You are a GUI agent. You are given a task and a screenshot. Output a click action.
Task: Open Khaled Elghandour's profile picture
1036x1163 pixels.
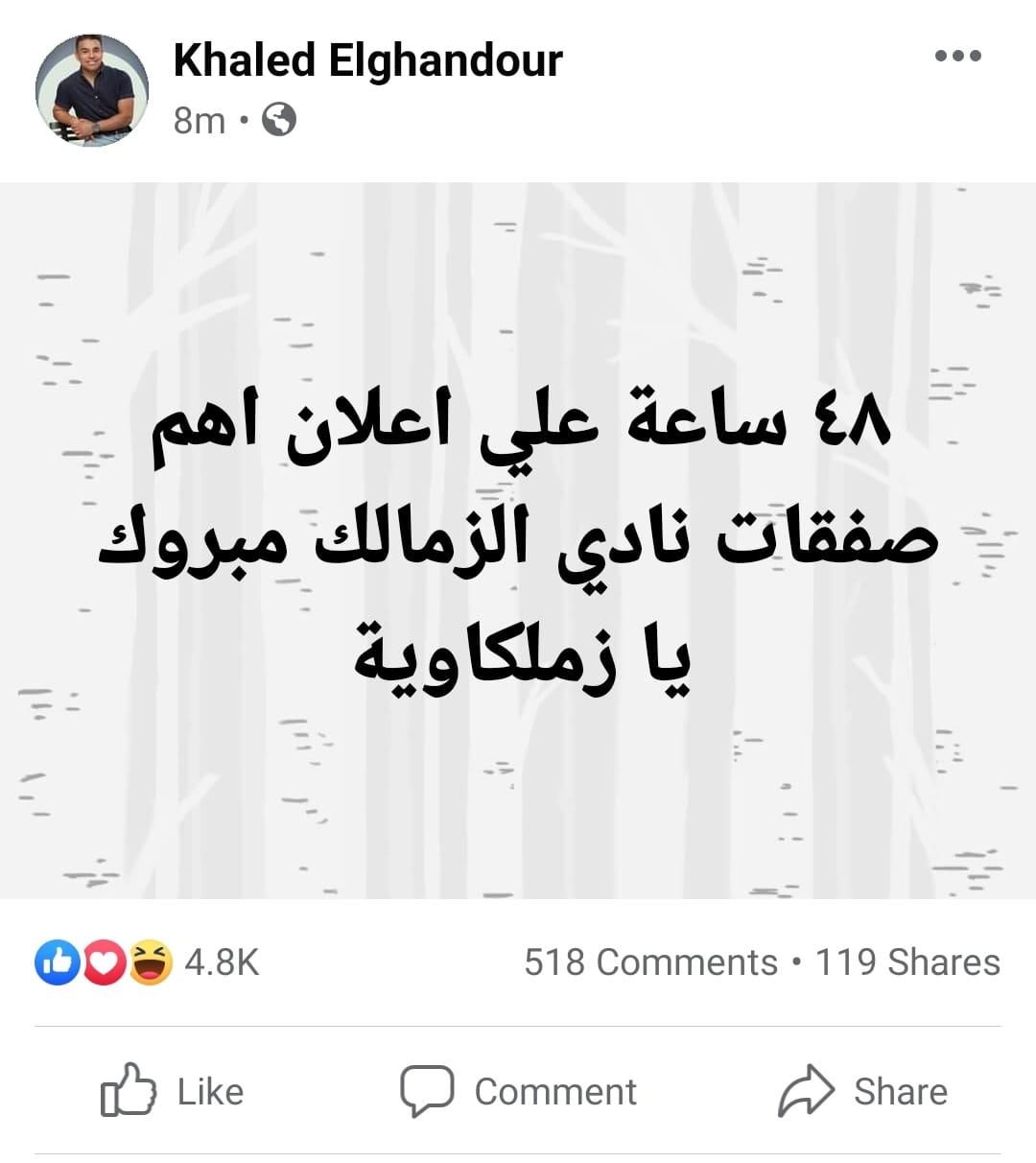[92, 90]
